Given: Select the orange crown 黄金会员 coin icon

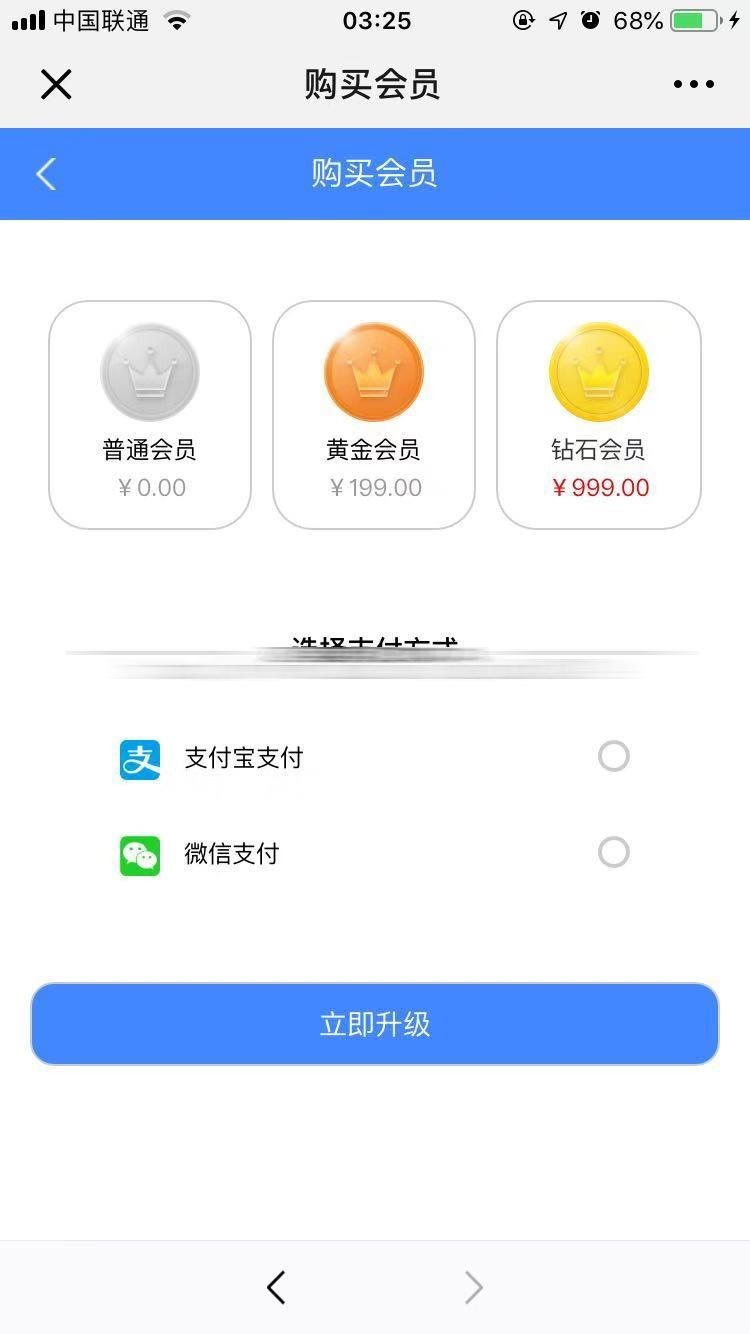Looking at the screenshot, I should point(374,370).
